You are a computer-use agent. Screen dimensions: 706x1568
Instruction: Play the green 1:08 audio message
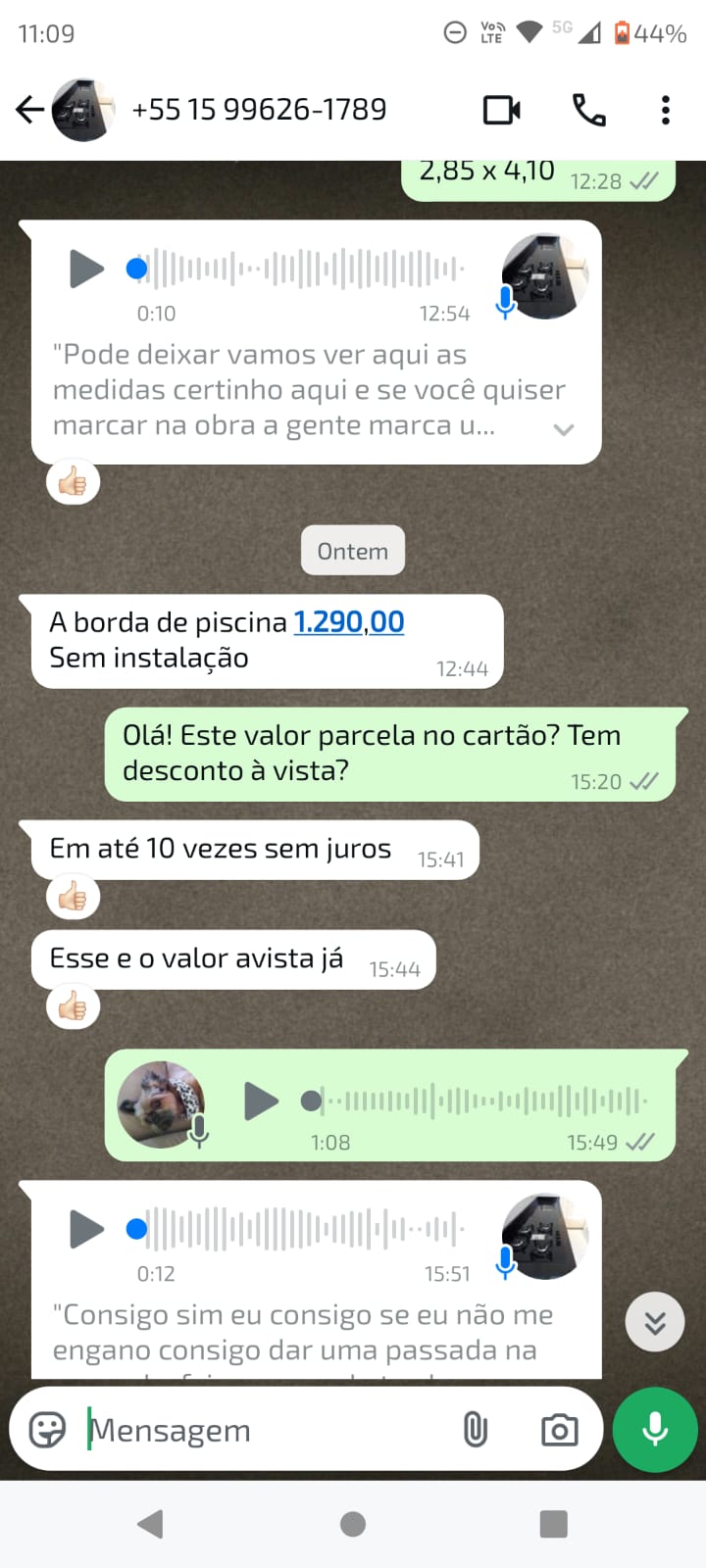coord(261,1101)
